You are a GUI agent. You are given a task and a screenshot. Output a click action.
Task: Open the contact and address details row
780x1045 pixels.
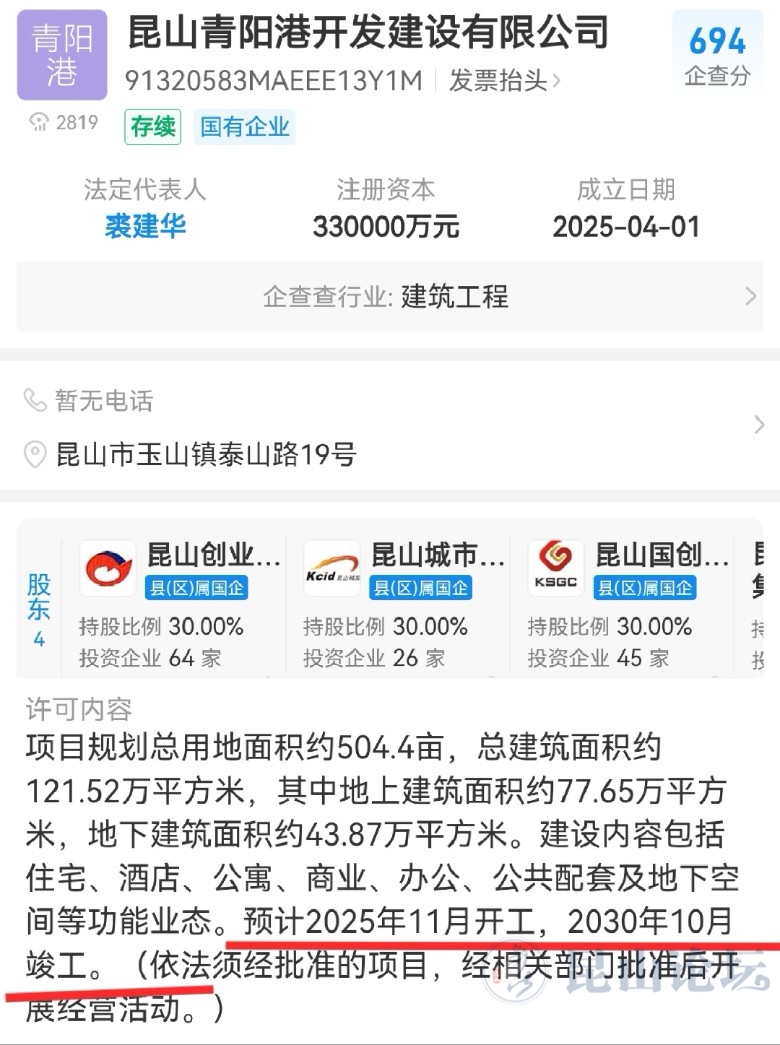390,428
